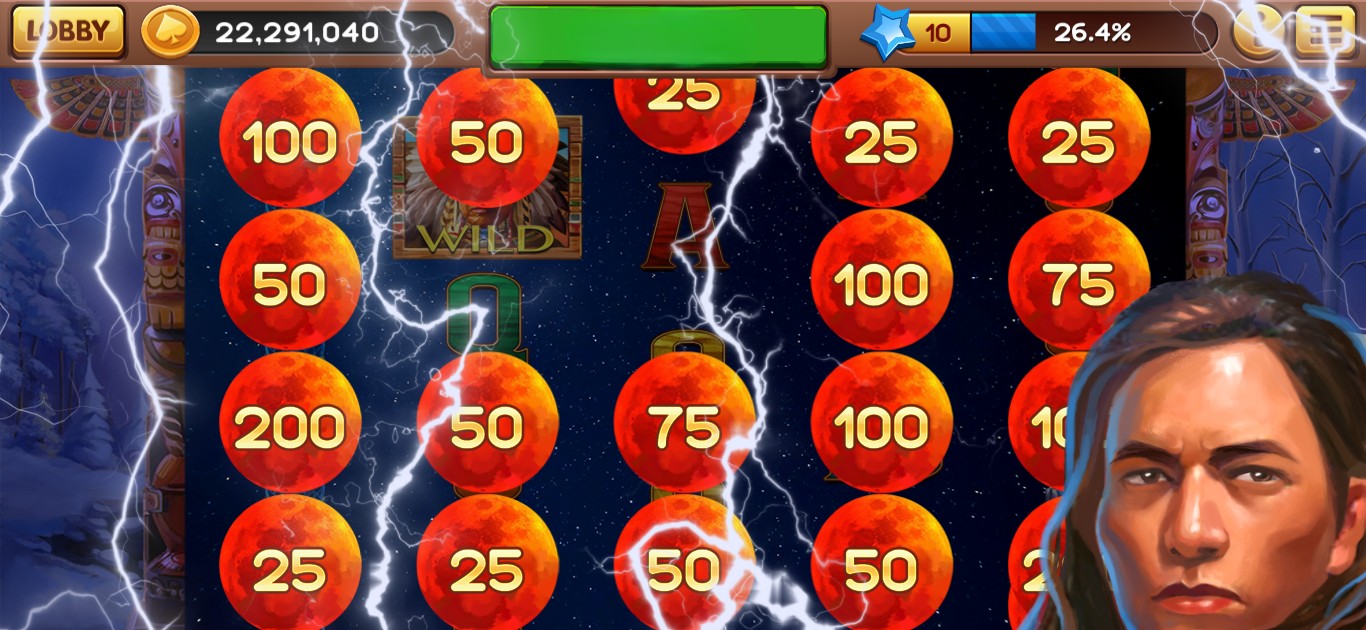Open the round gold help icon
This screenshot has height=630, width=1366.
[x=1258, y=32]
